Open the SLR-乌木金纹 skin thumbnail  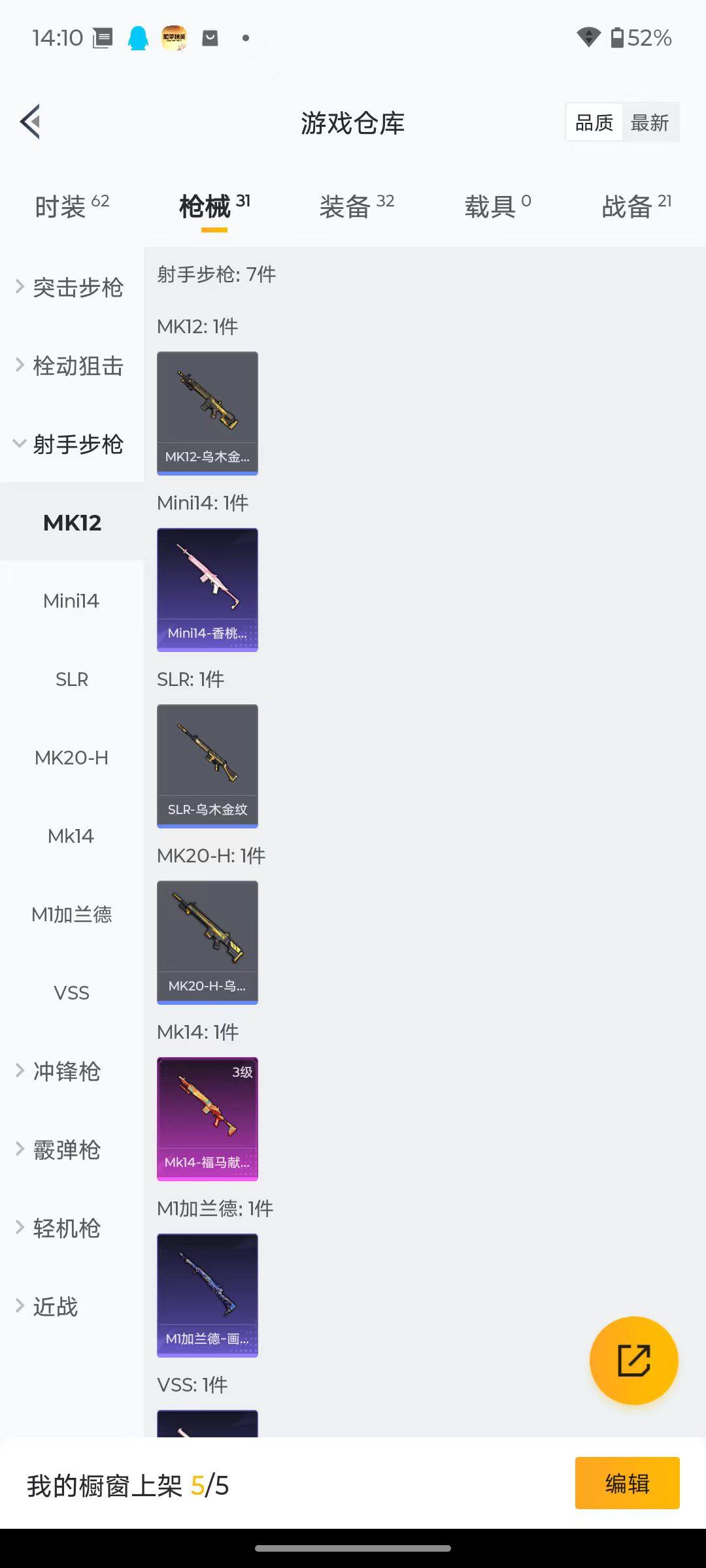pyautogui.click(x=207, y=765)
